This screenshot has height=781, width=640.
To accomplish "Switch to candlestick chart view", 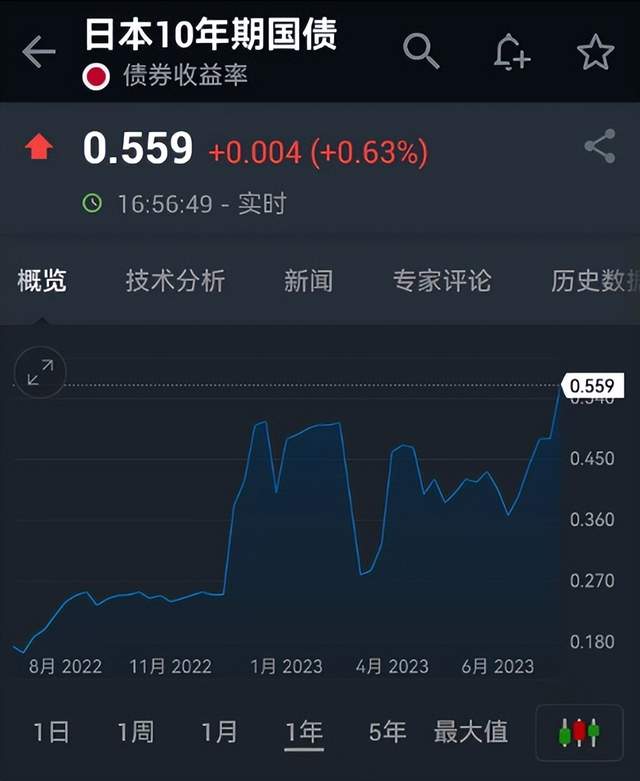I will pos(579,731).
